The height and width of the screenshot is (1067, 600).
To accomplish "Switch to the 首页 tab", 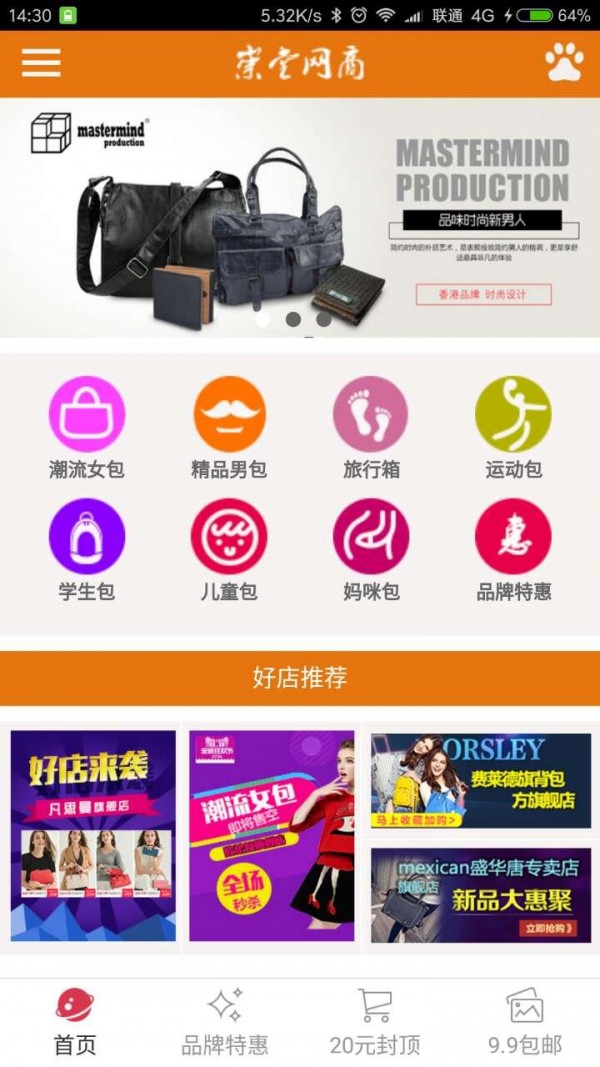I will 75,1022.
